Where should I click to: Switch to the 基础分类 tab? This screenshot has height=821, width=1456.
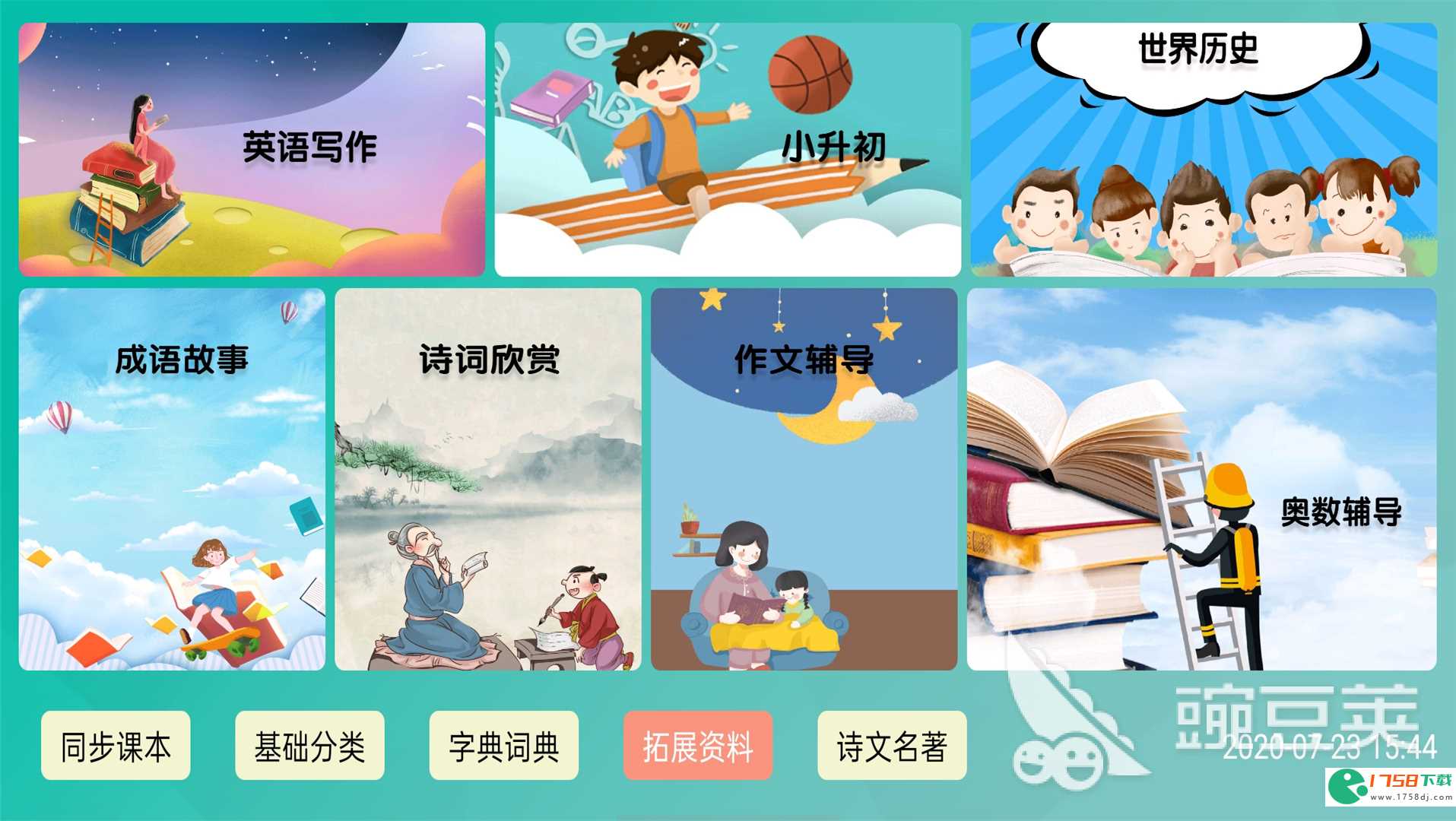coord(309,746)
